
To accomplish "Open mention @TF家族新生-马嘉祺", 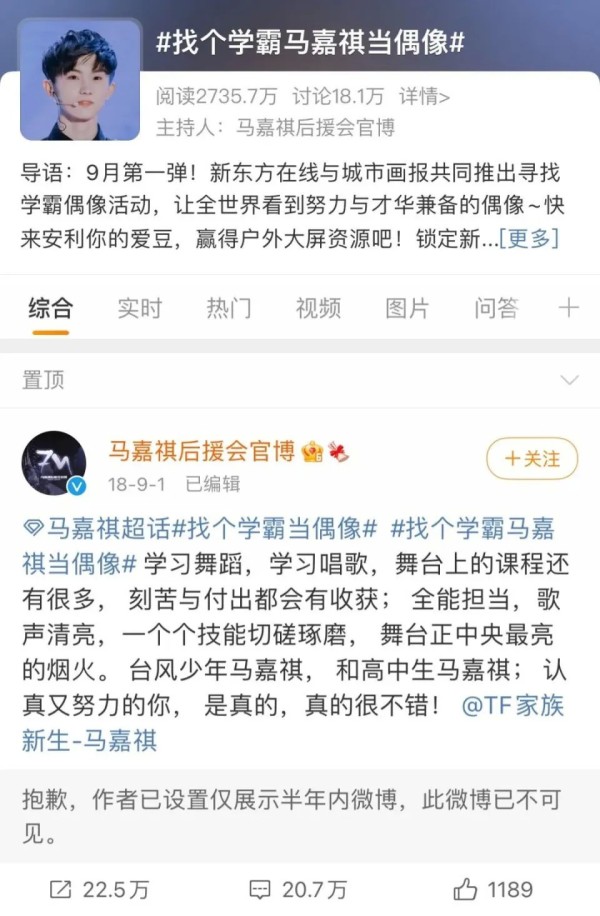I will (512, 705).
